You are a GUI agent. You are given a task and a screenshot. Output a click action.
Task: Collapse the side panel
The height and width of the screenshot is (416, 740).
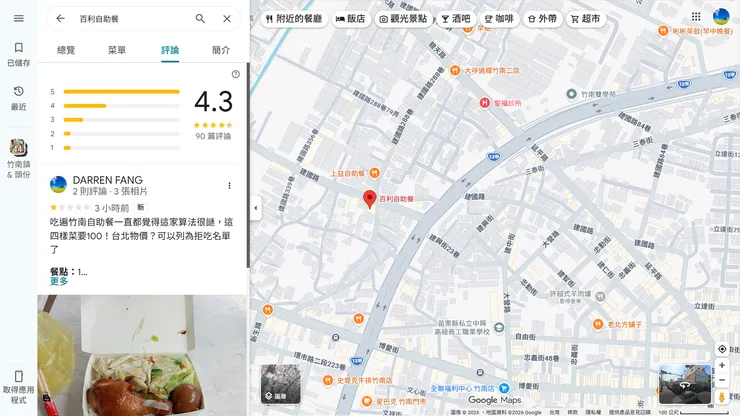(255, 208)
